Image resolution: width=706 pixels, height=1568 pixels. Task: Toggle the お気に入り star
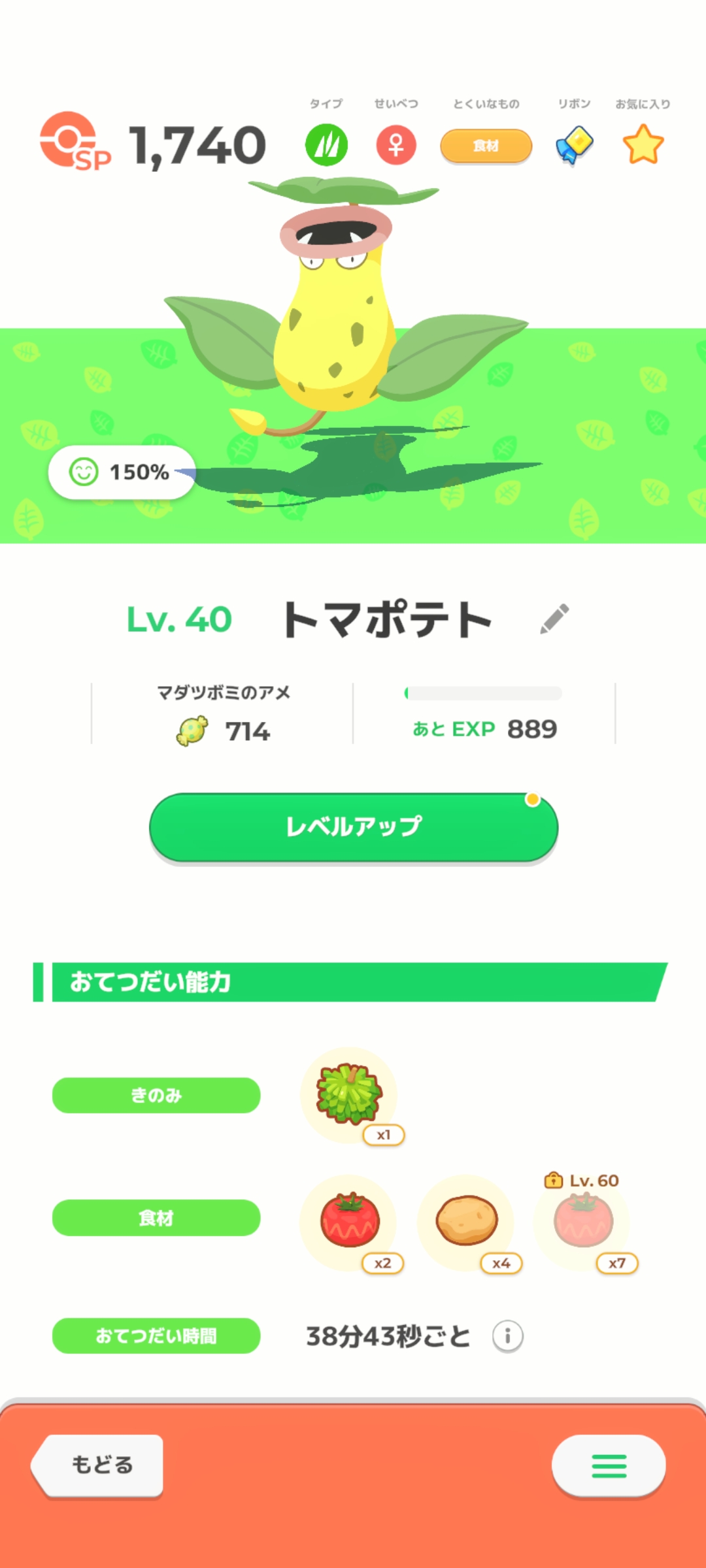pyautogui.click(x=643, y=145)
